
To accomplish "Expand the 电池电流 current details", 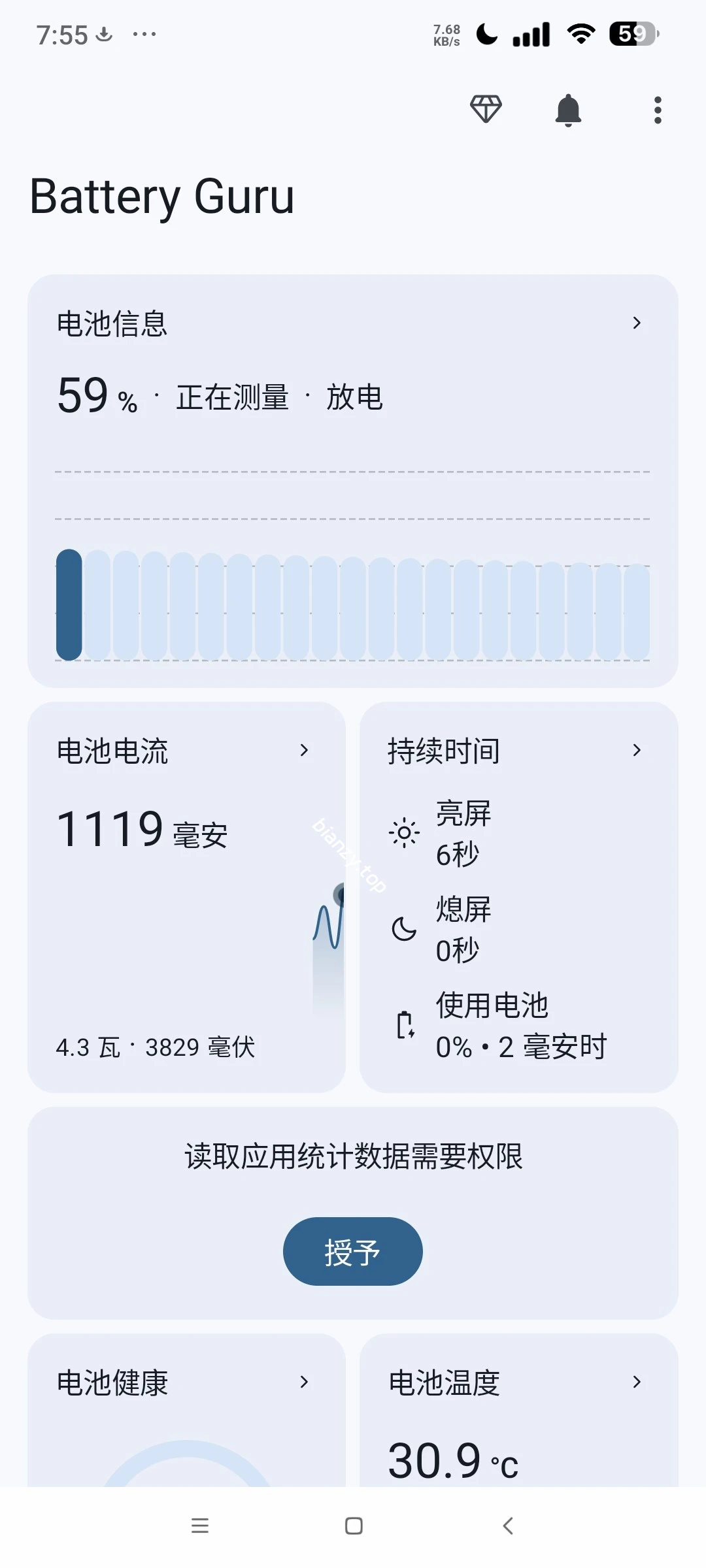I will 305,751.
